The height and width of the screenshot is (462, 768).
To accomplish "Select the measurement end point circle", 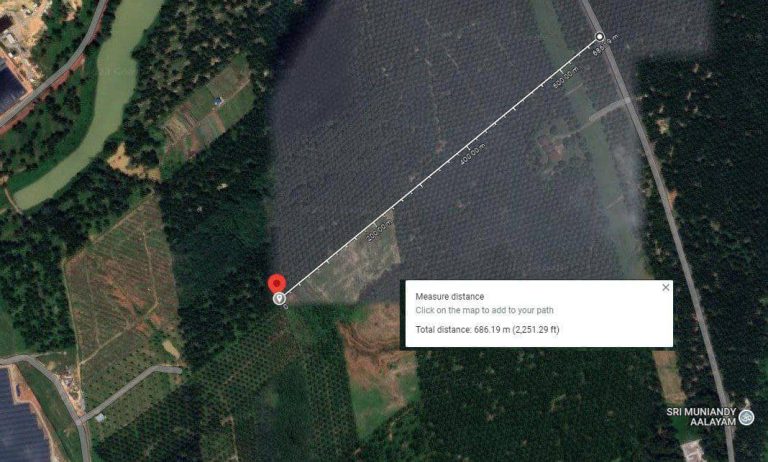I will (599, 37).
